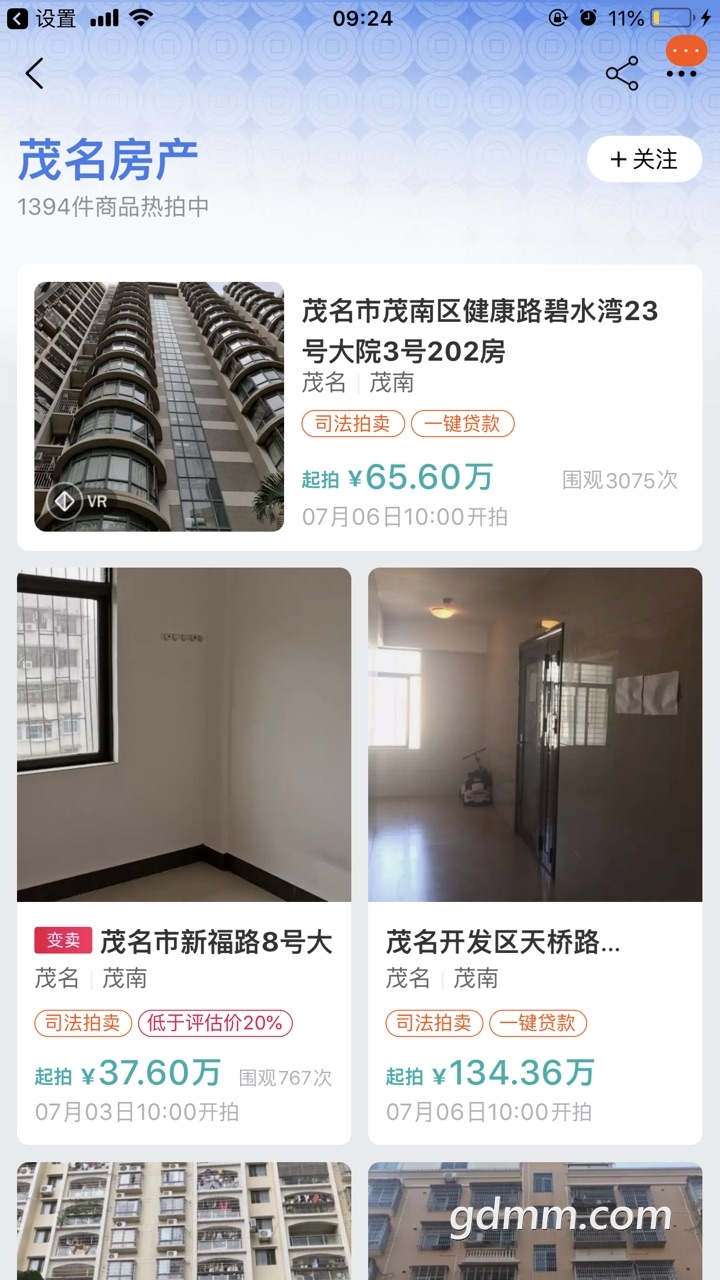Viewport: 720px width, 1280px height.
Task: Open the 茂名开发区天桥路 listing card
Action: pyautogui.click(x=535, y=856)
